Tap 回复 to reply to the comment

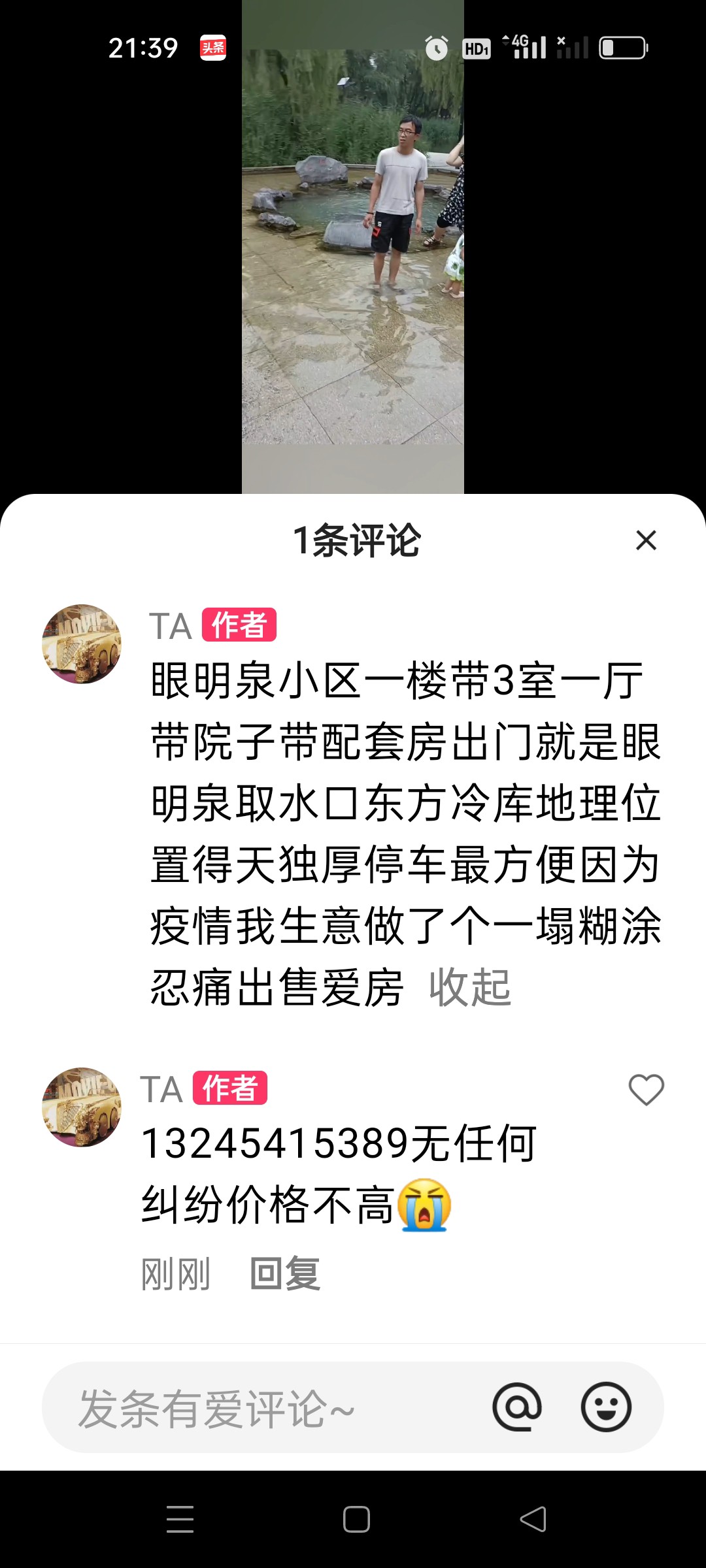click(285, 1273)
